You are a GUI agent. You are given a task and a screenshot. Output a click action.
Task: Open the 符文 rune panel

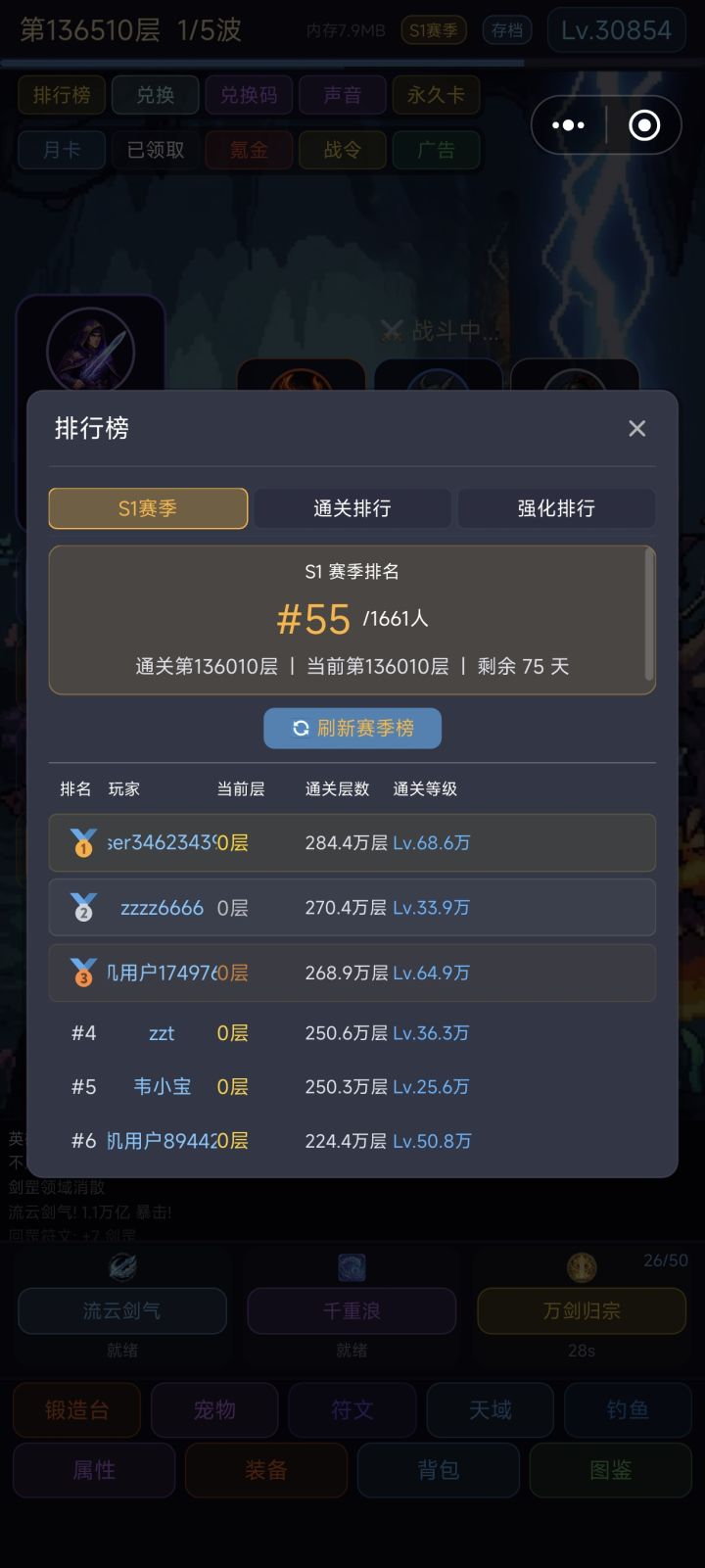click(352, 1410)
